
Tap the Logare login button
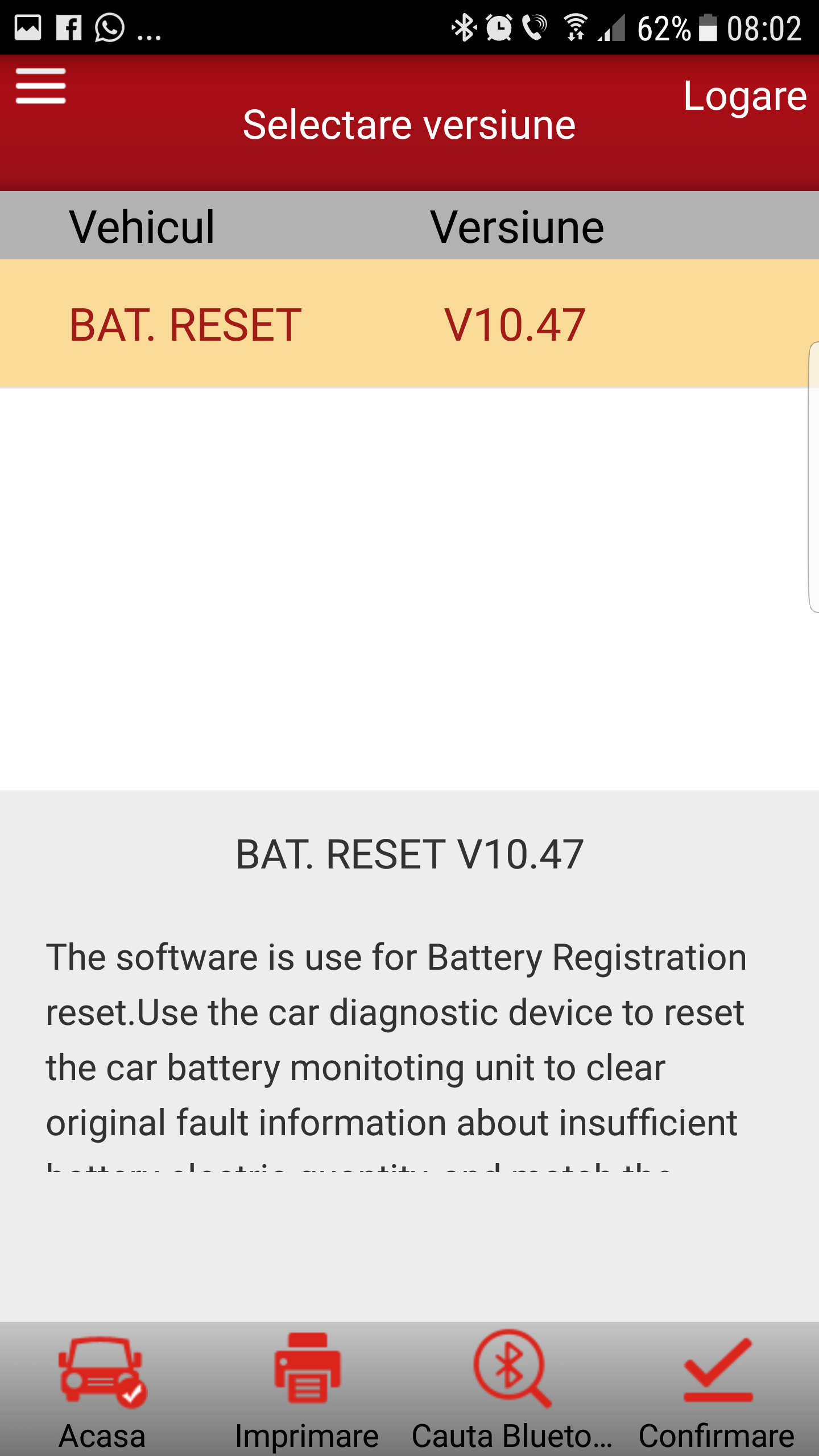[x=744, y=96]
